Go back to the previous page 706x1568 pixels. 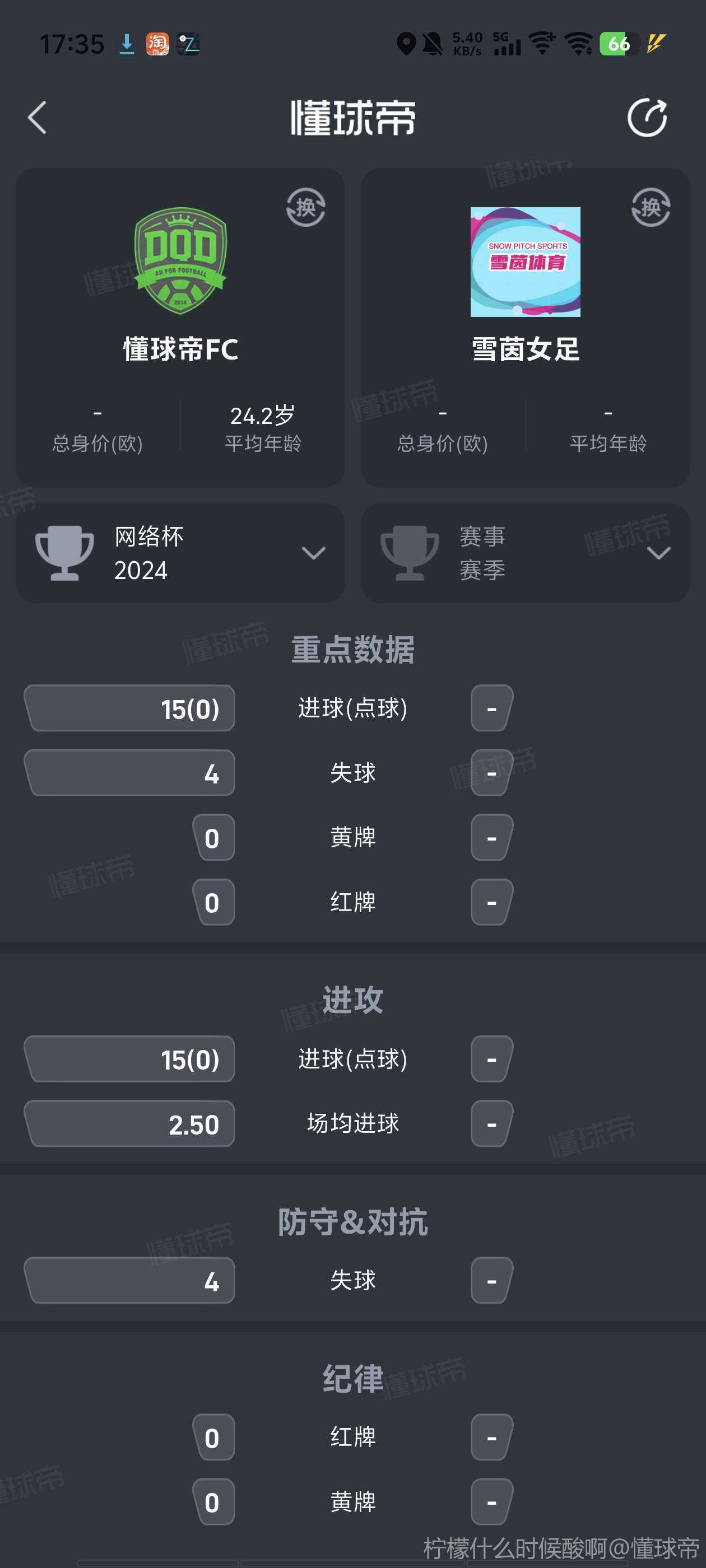37,117
